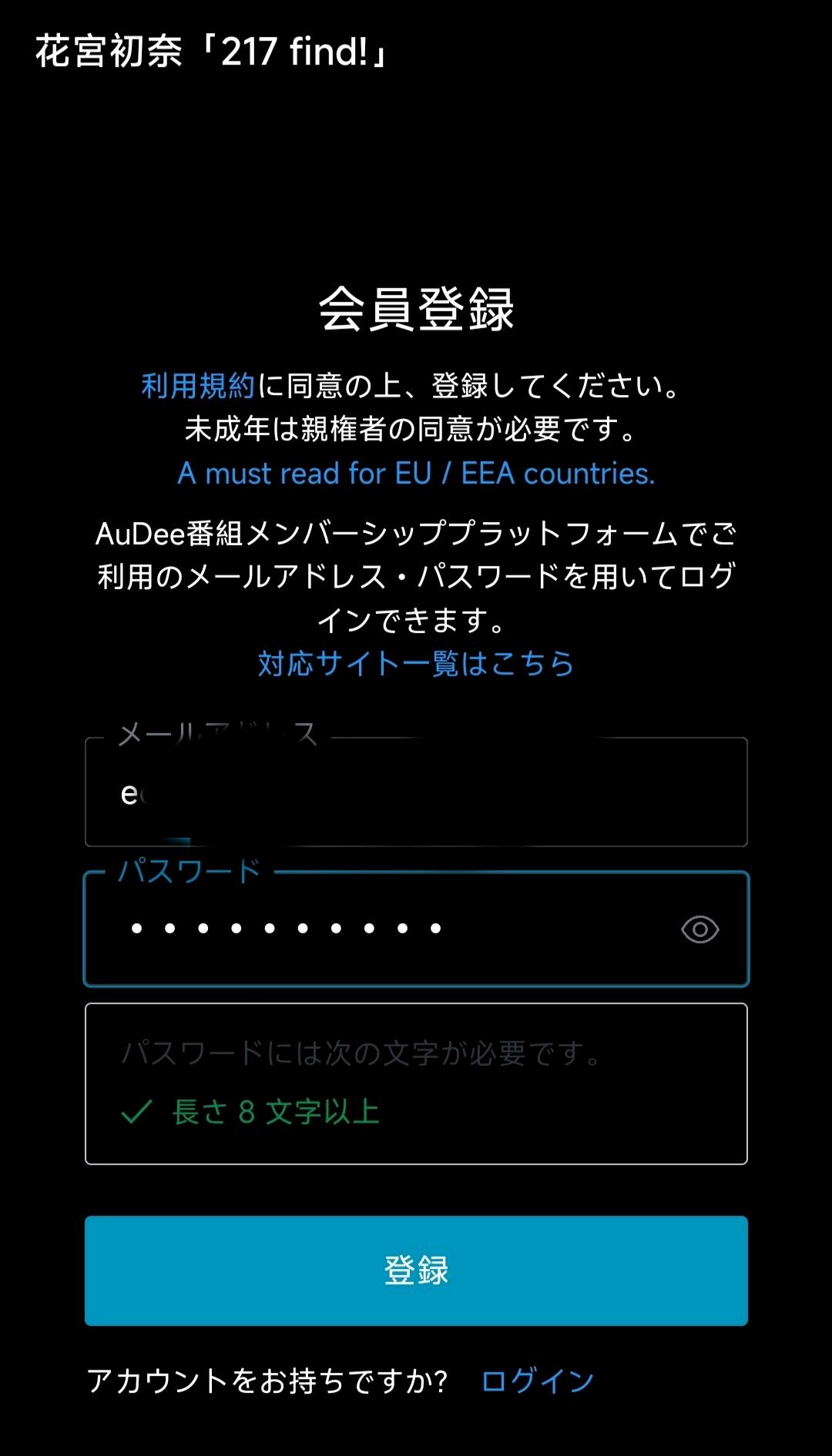
Task: Go to the ログイン login page
Action: 537,1381
